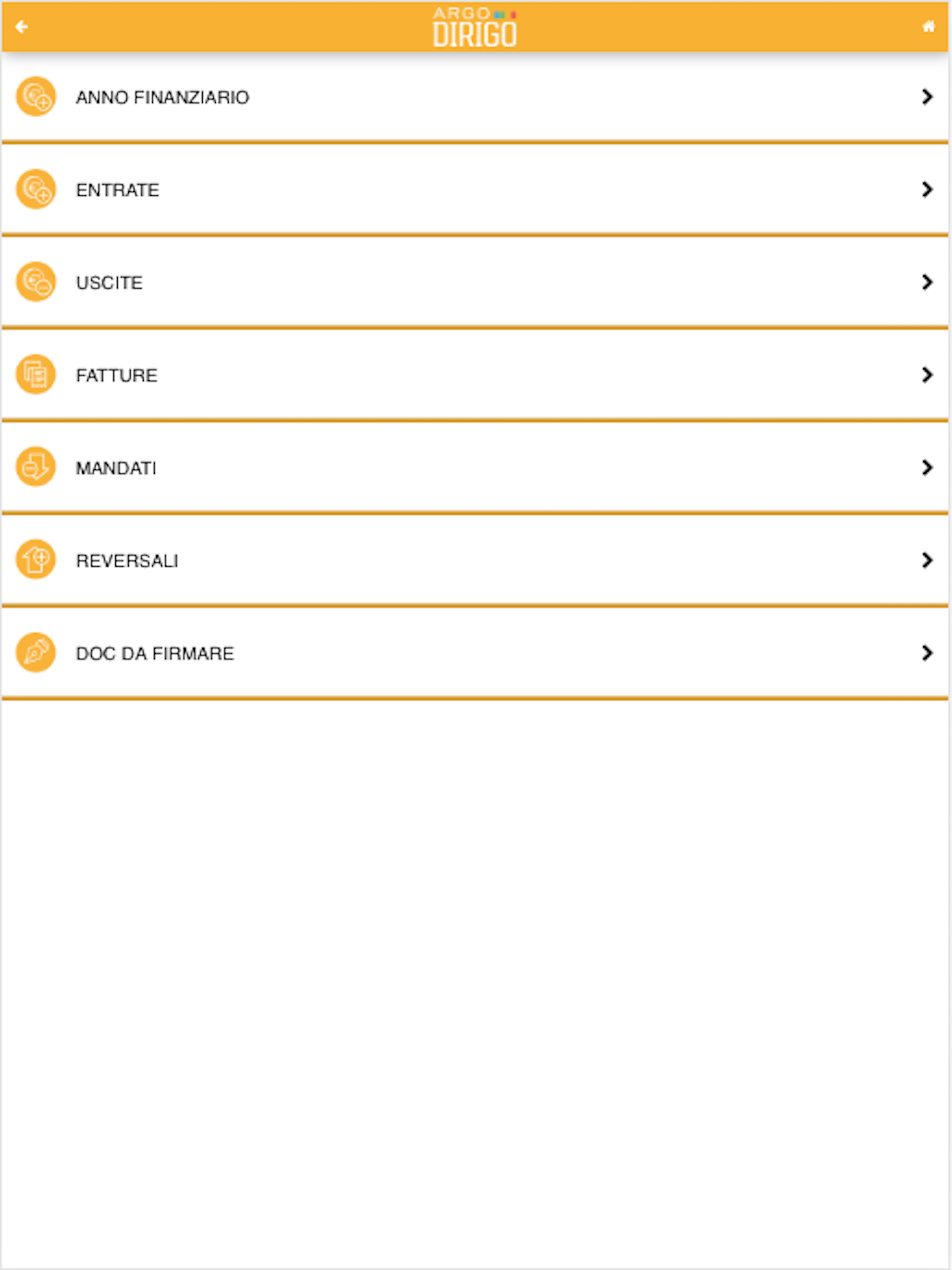Click the Reversali receipt icon

click(36, 560)
